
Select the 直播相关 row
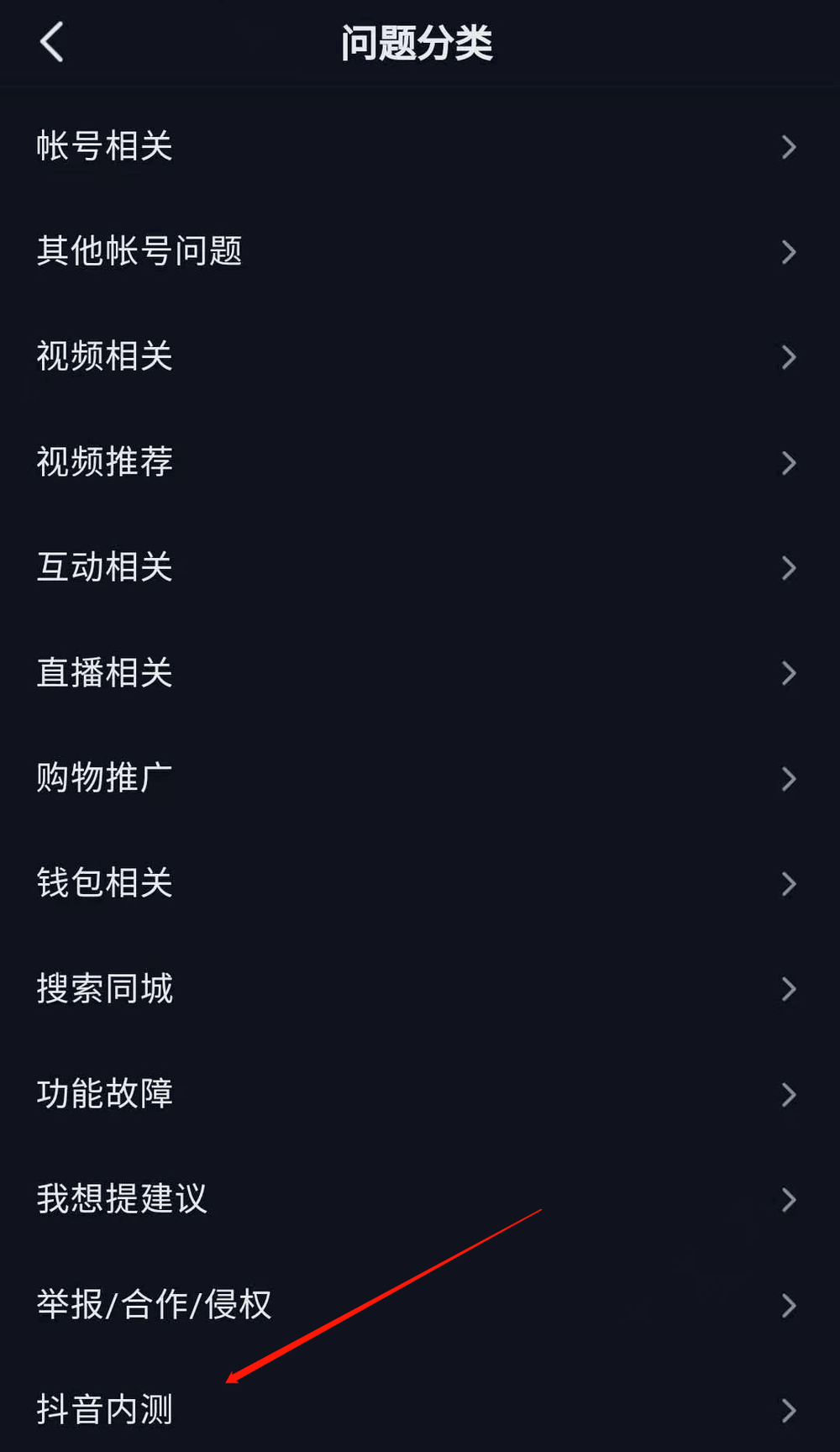[x=105, y=672]
